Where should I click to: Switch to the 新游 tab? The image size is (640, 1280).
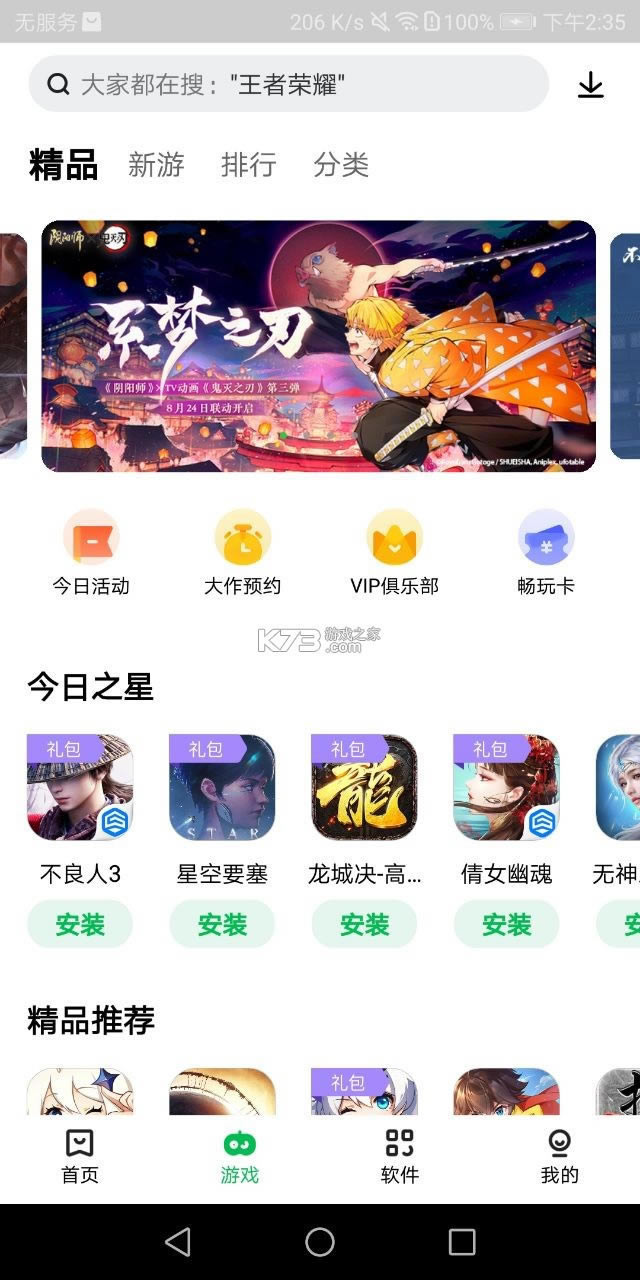pyautogui.click(x=156, y=165)
